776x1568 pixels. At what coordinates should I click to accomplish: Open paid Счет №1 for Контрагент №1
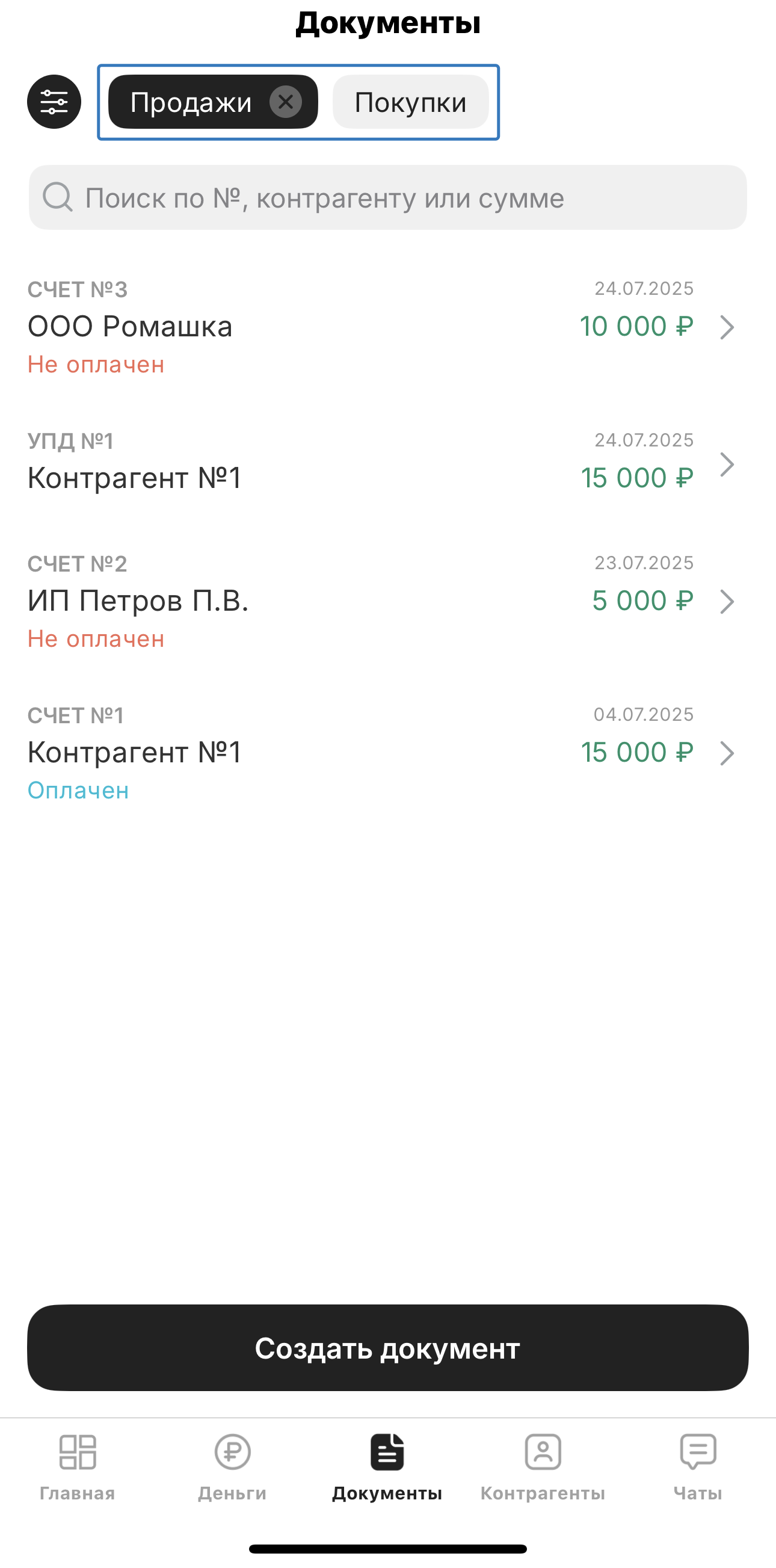coord(381,752)
